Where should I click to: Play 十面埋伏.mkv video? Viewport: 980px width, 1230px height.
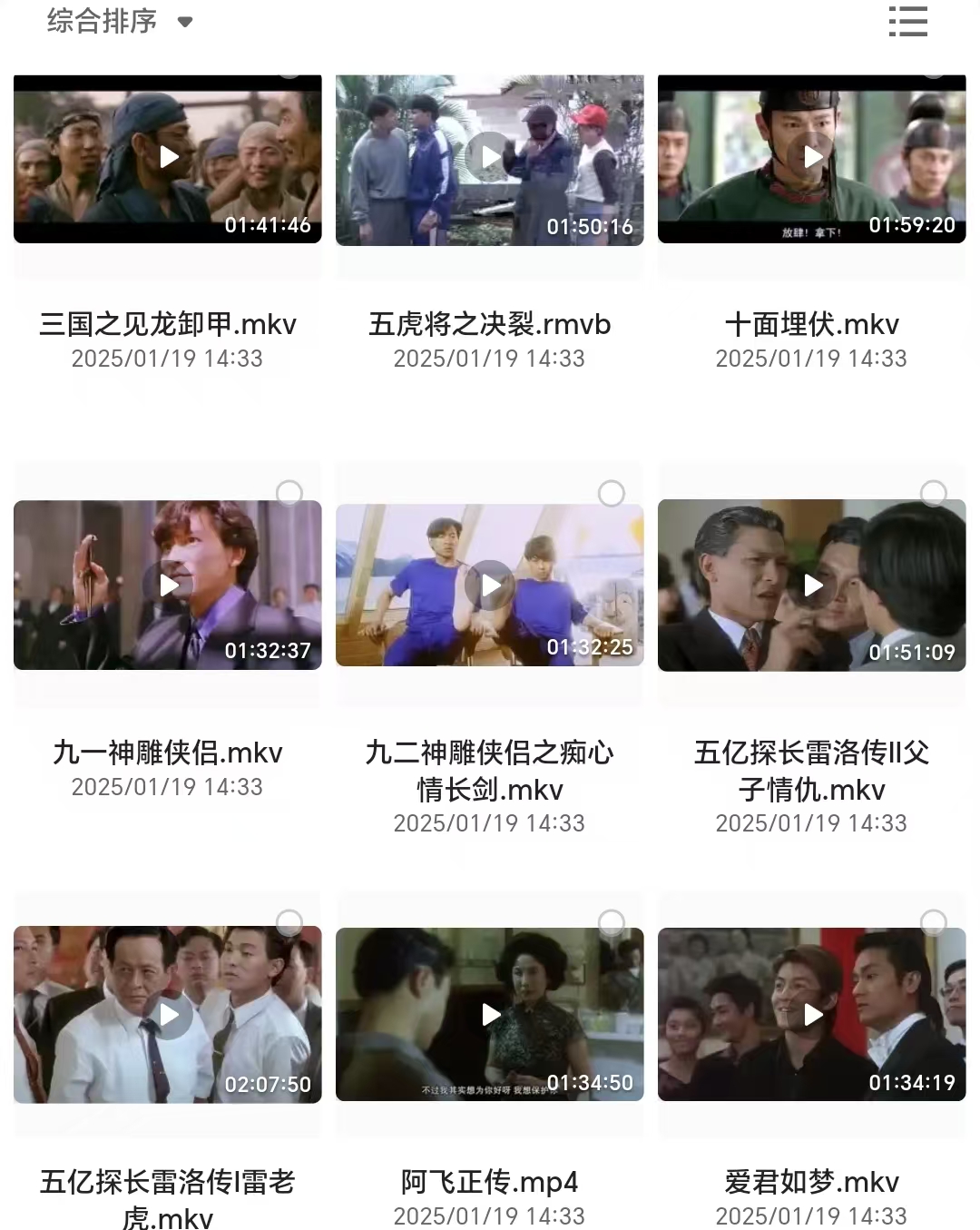[x=813, y=157]
